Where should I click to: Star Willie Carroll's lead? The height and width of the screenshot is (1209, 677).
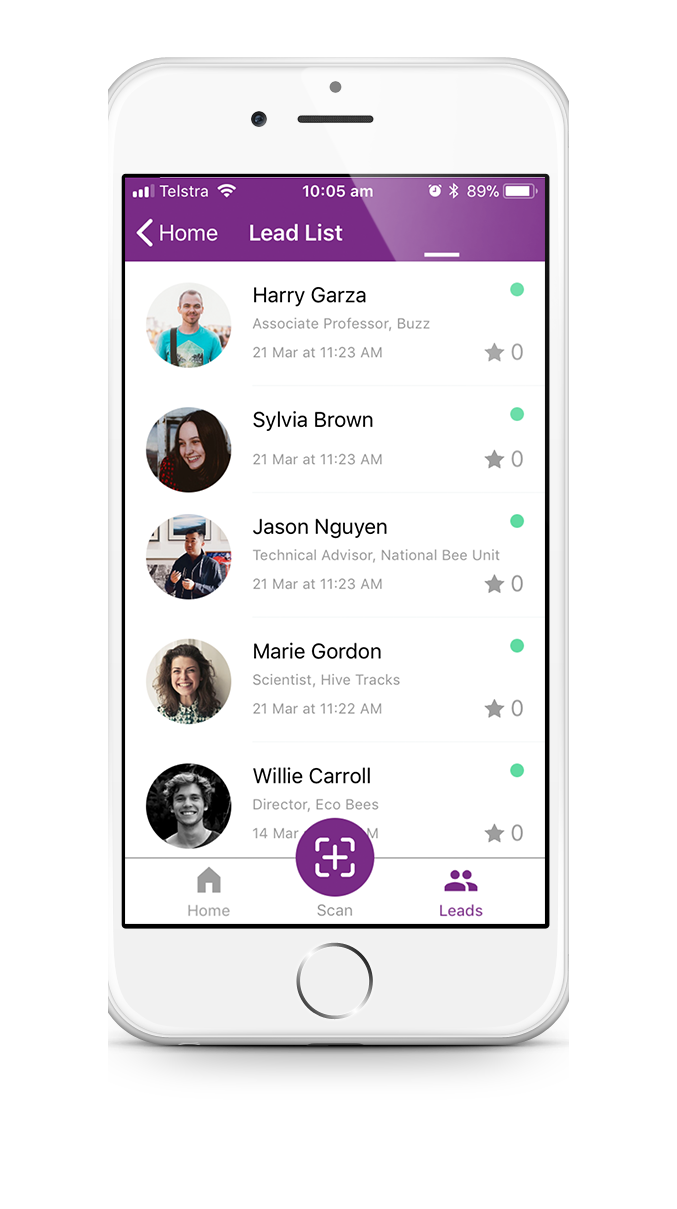(x=494, y=833)
